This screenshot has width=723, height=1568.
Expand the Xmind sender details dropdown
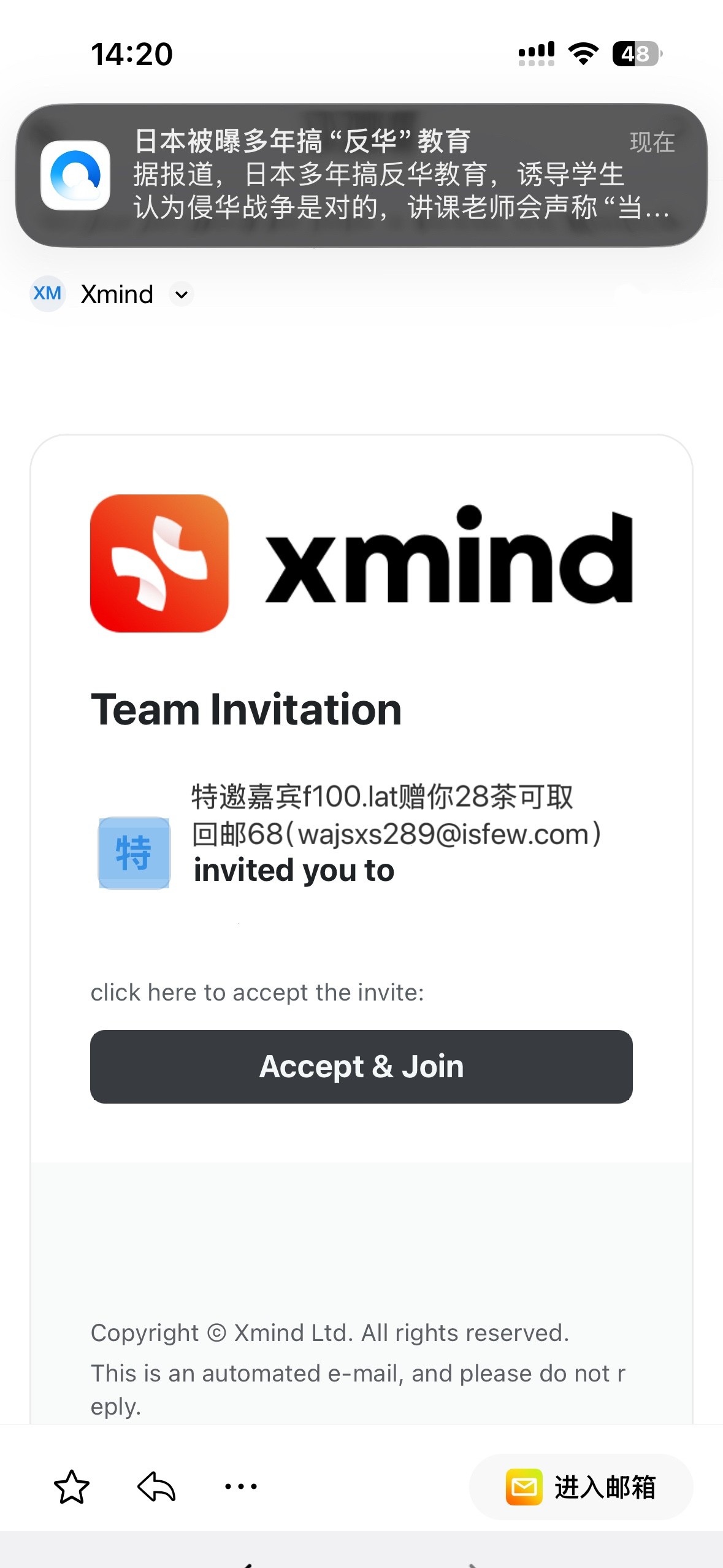[182, 294]
